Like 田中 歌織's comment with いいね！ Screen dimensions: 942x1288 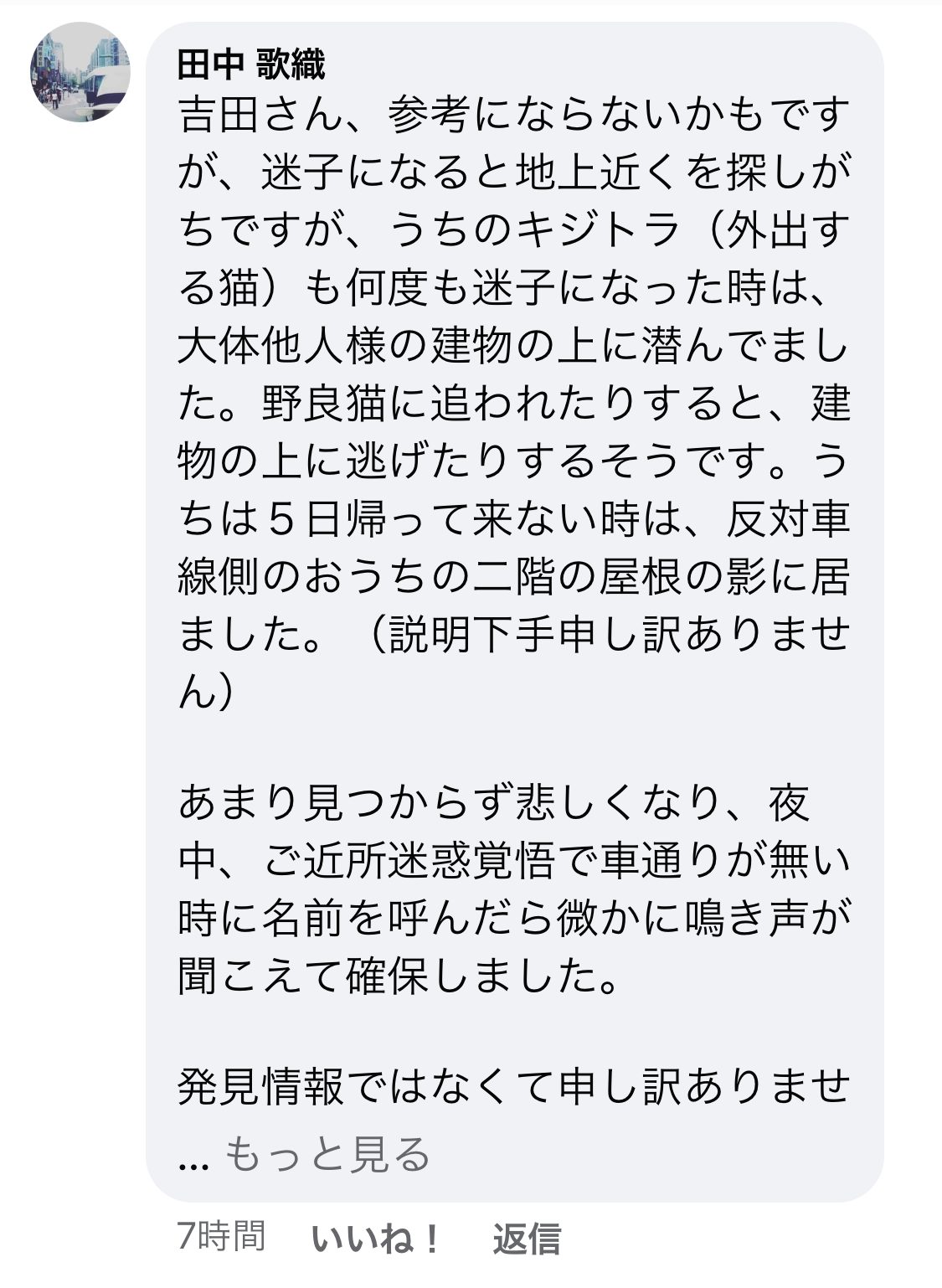[376, 1239]
